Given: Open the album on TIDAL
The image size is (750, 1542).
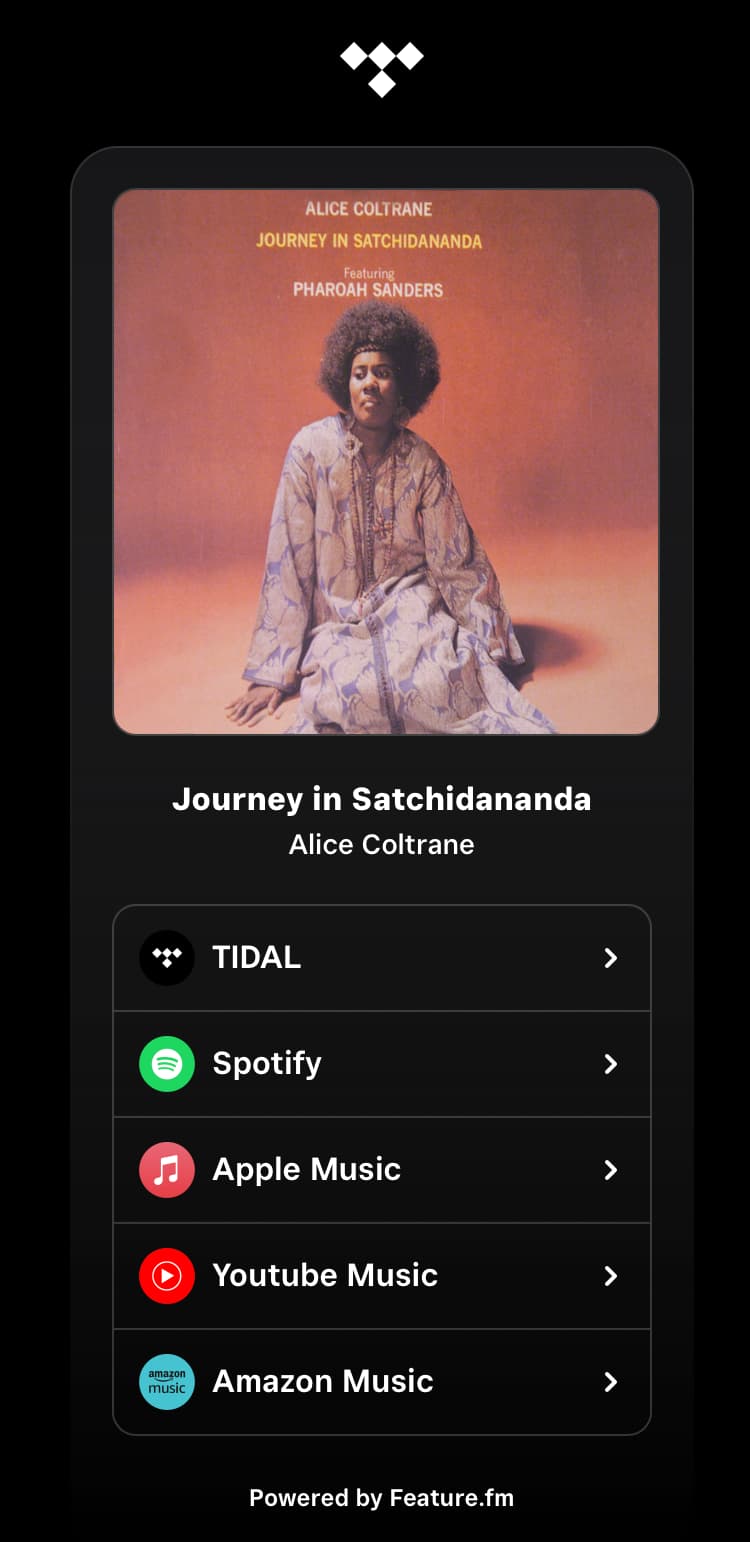Looking at the screenshot, I should 381,958.
